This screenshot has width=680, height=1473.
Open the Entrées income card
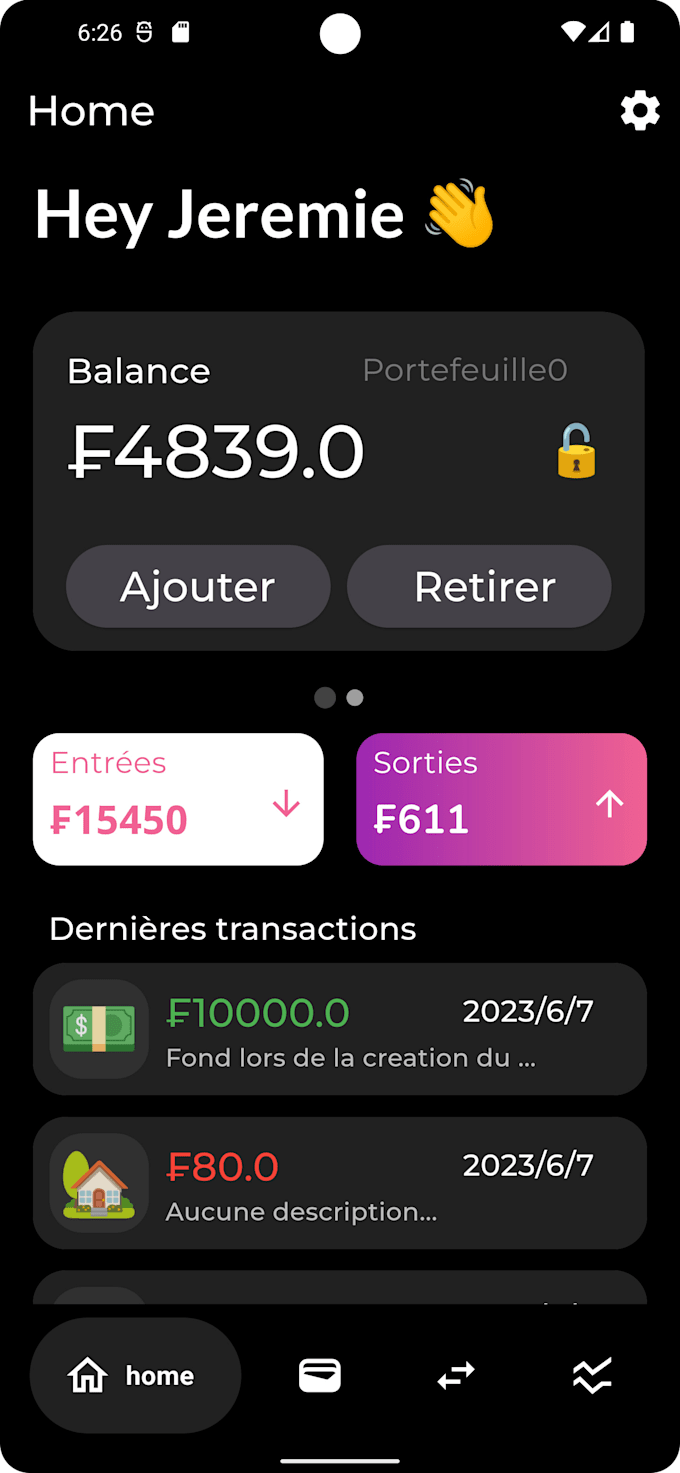coord(178,799)
